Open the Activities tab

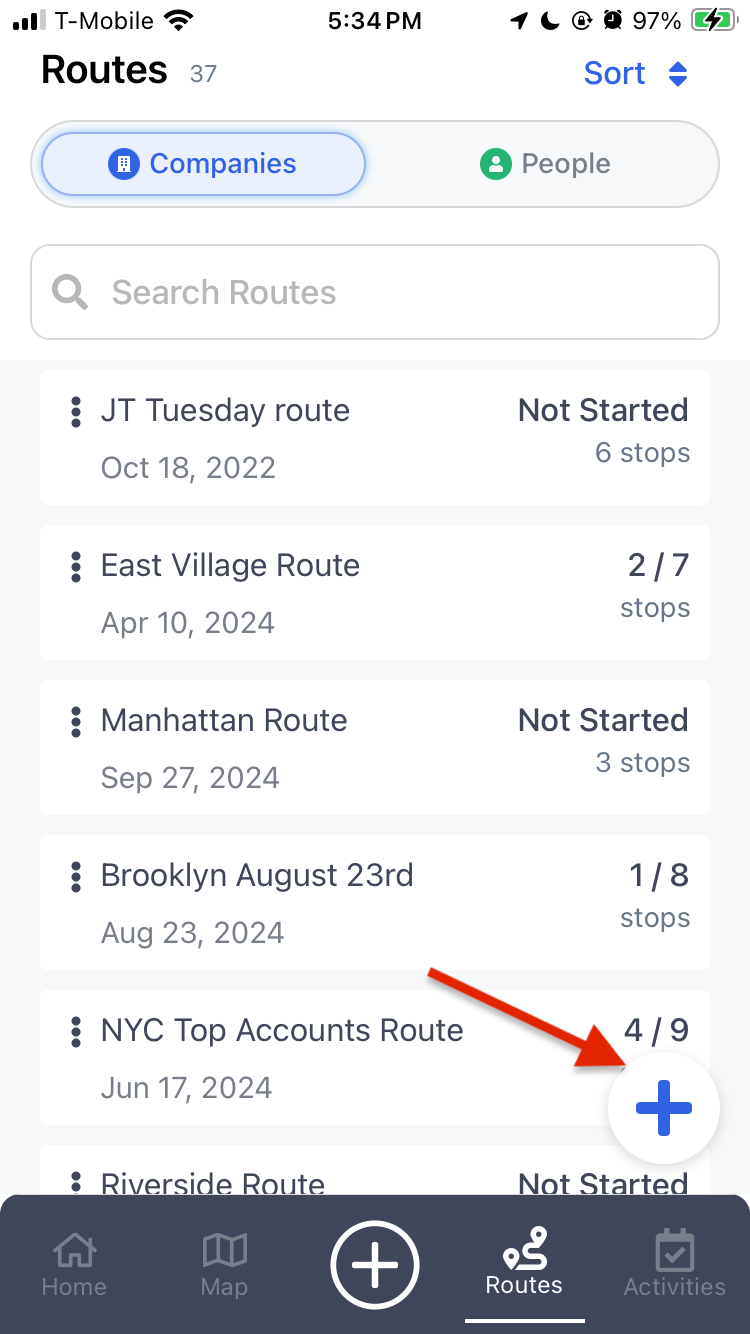675,1264
